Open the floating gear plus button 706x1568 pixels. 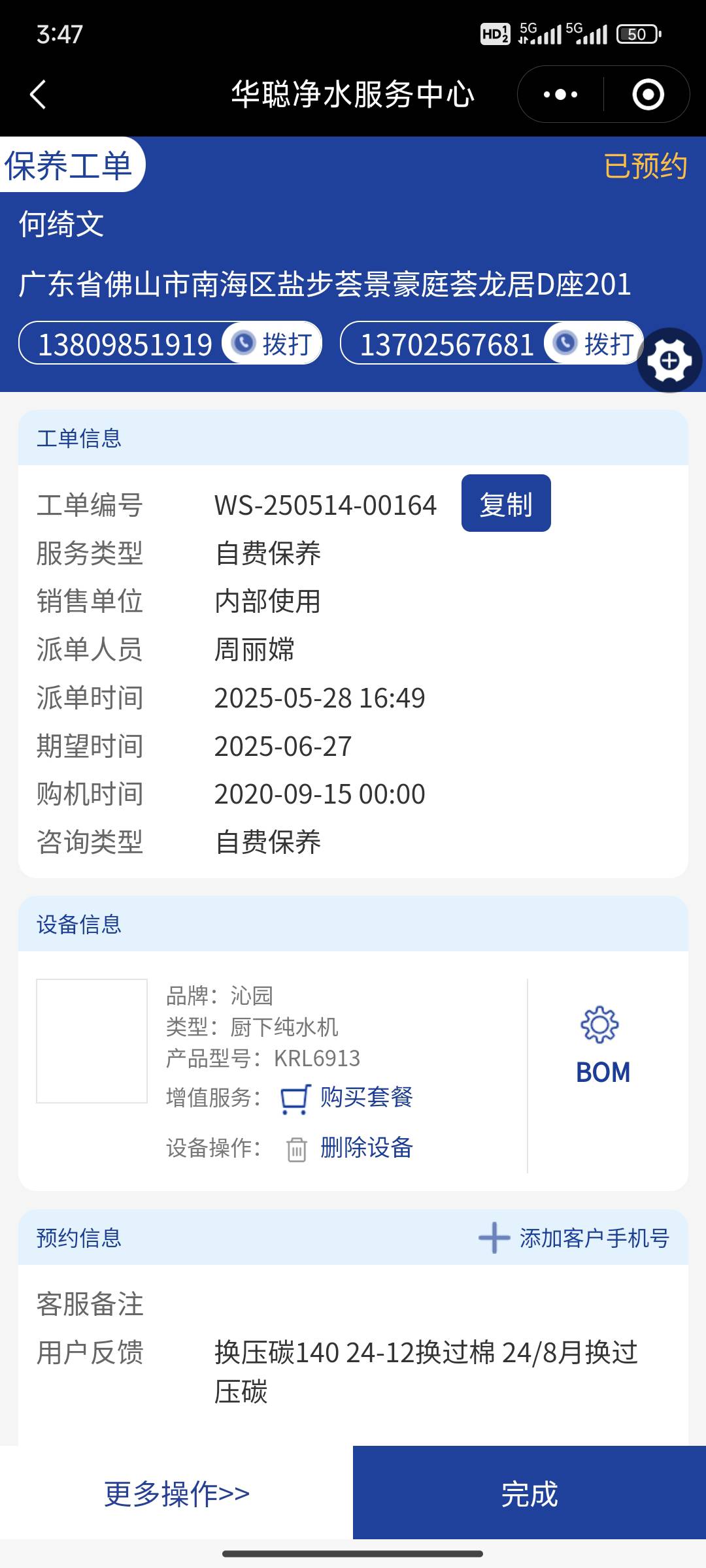669,360
